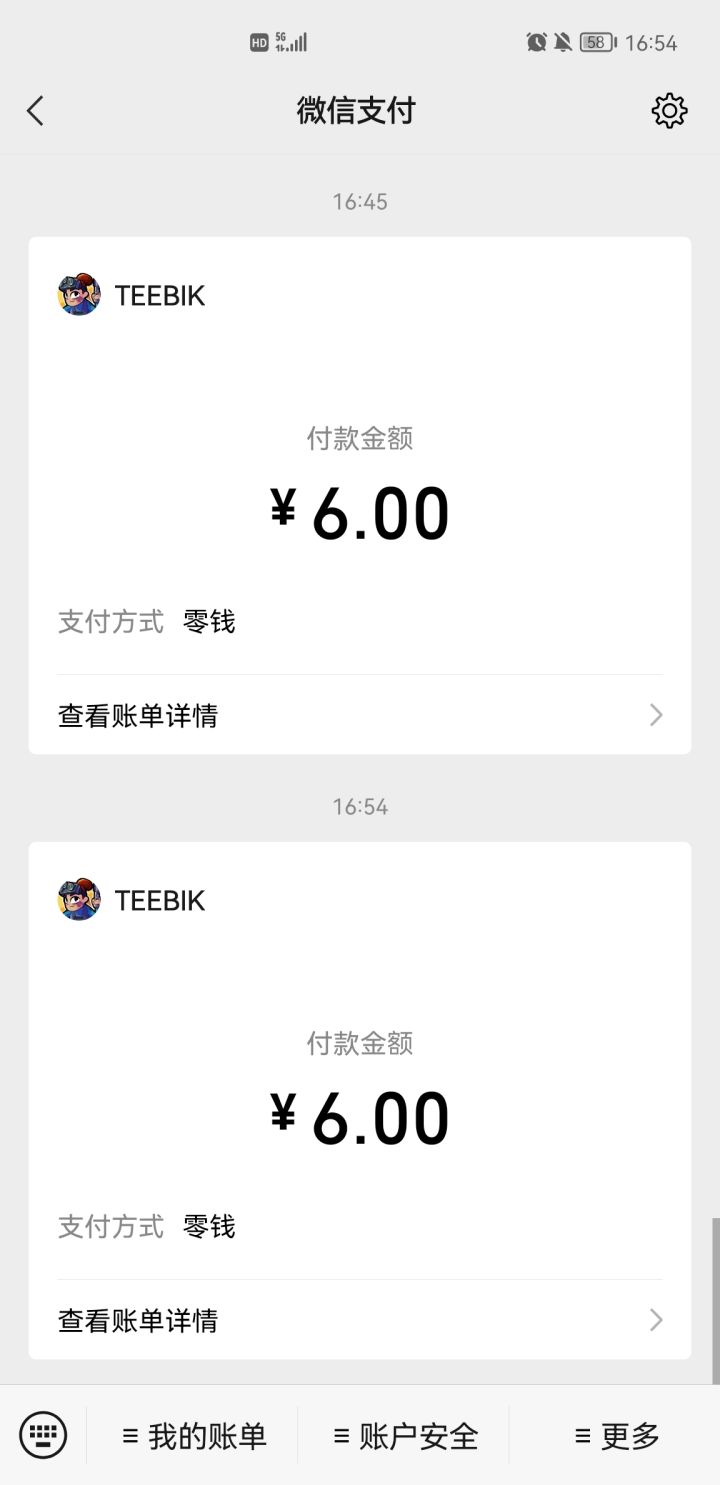
Task: Expand the 更多 menu
Action: [x=617, y=1436]
